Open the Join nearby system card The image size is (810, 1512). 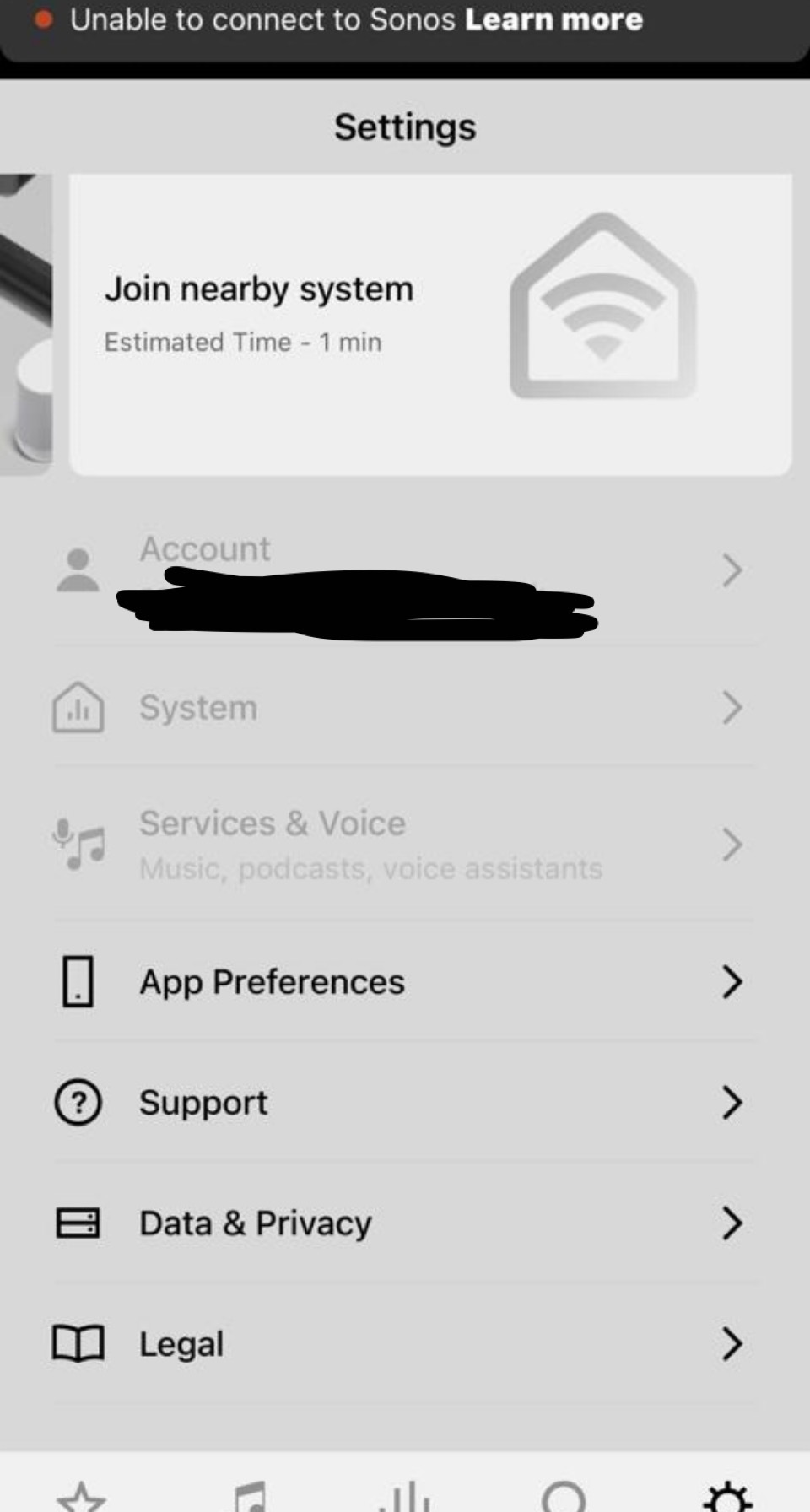tap(430, 325)
